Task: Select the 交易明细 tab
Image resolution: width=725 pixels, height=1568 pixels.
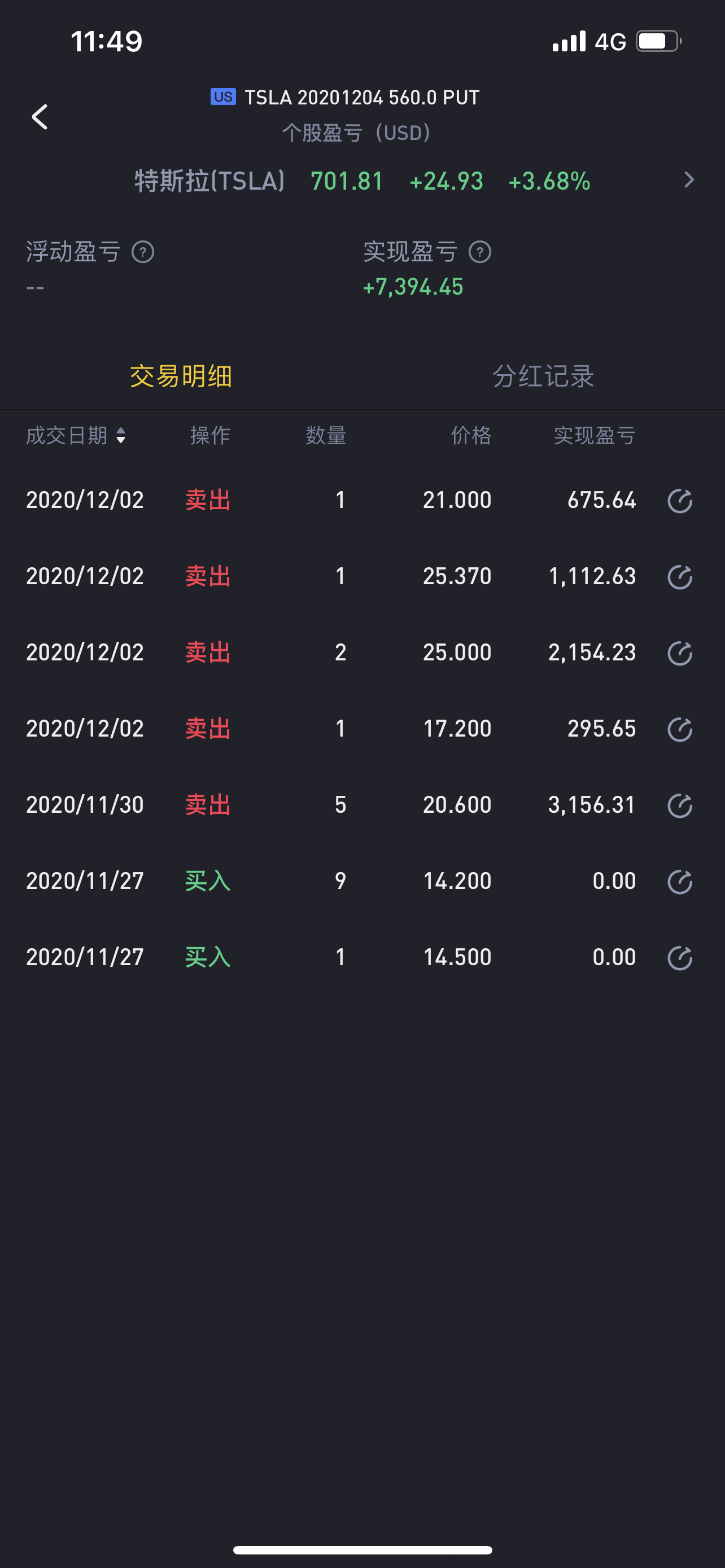Action: point(181,376)
